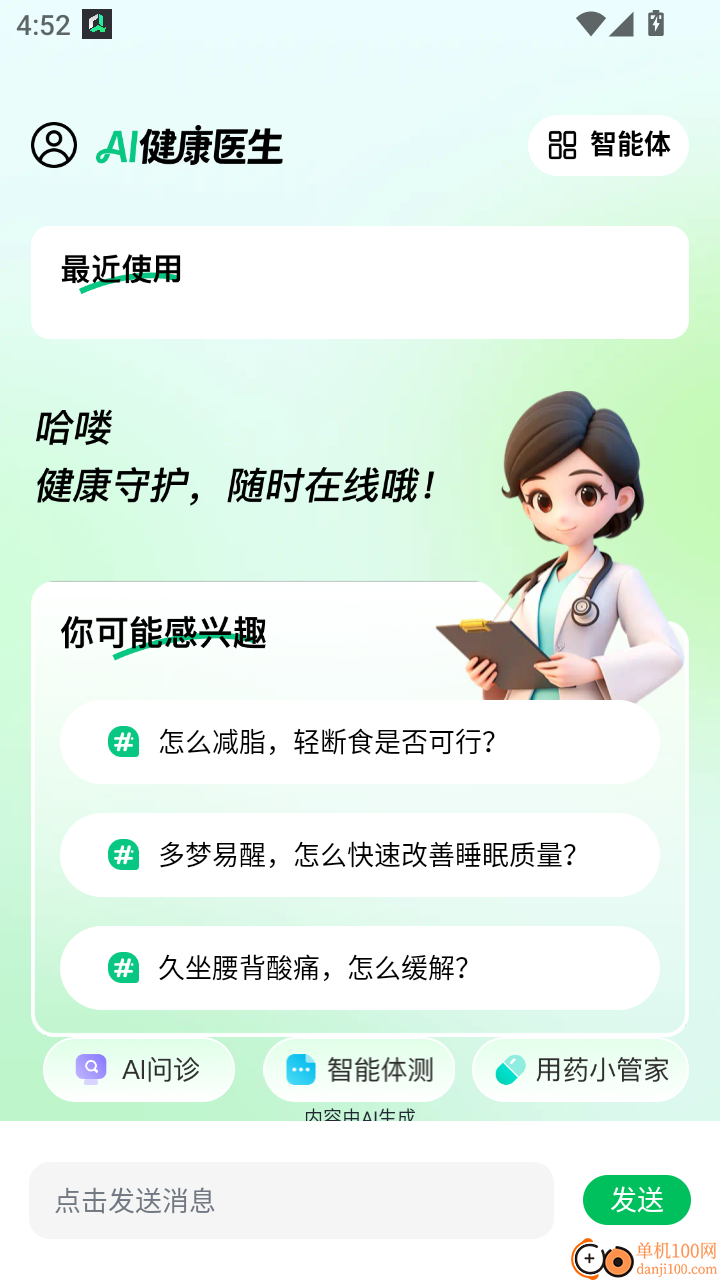The width and height of the screenshot is (720, 1280).
Task: Switch to the AI问诊 tab
Action: pos(139,1069)
